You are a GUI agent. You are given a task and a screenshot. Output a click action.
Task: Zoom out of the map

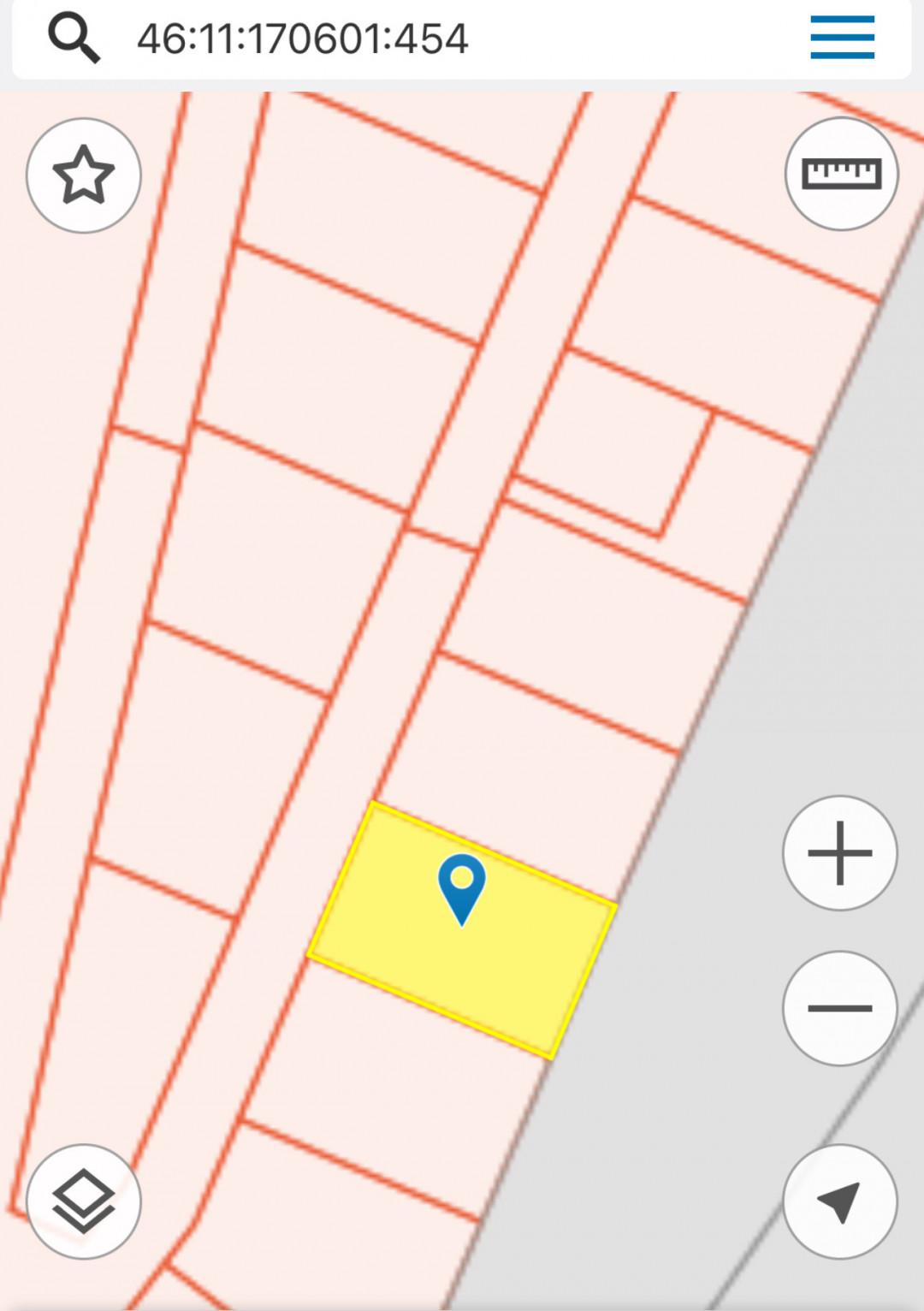point(839,1008)
